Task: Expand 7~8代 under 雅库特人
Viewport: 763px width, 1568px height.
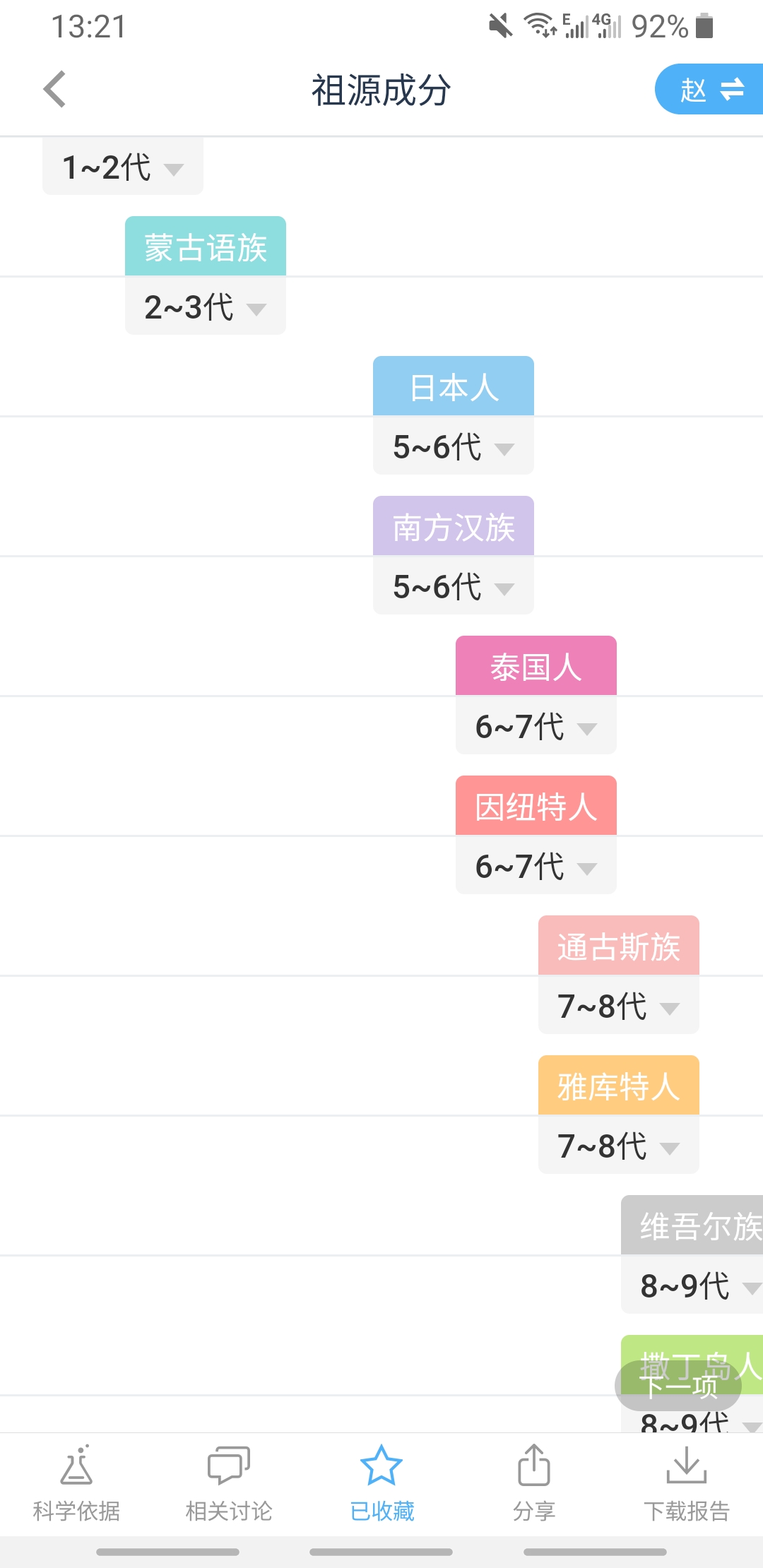Action: pos(619,1145)
